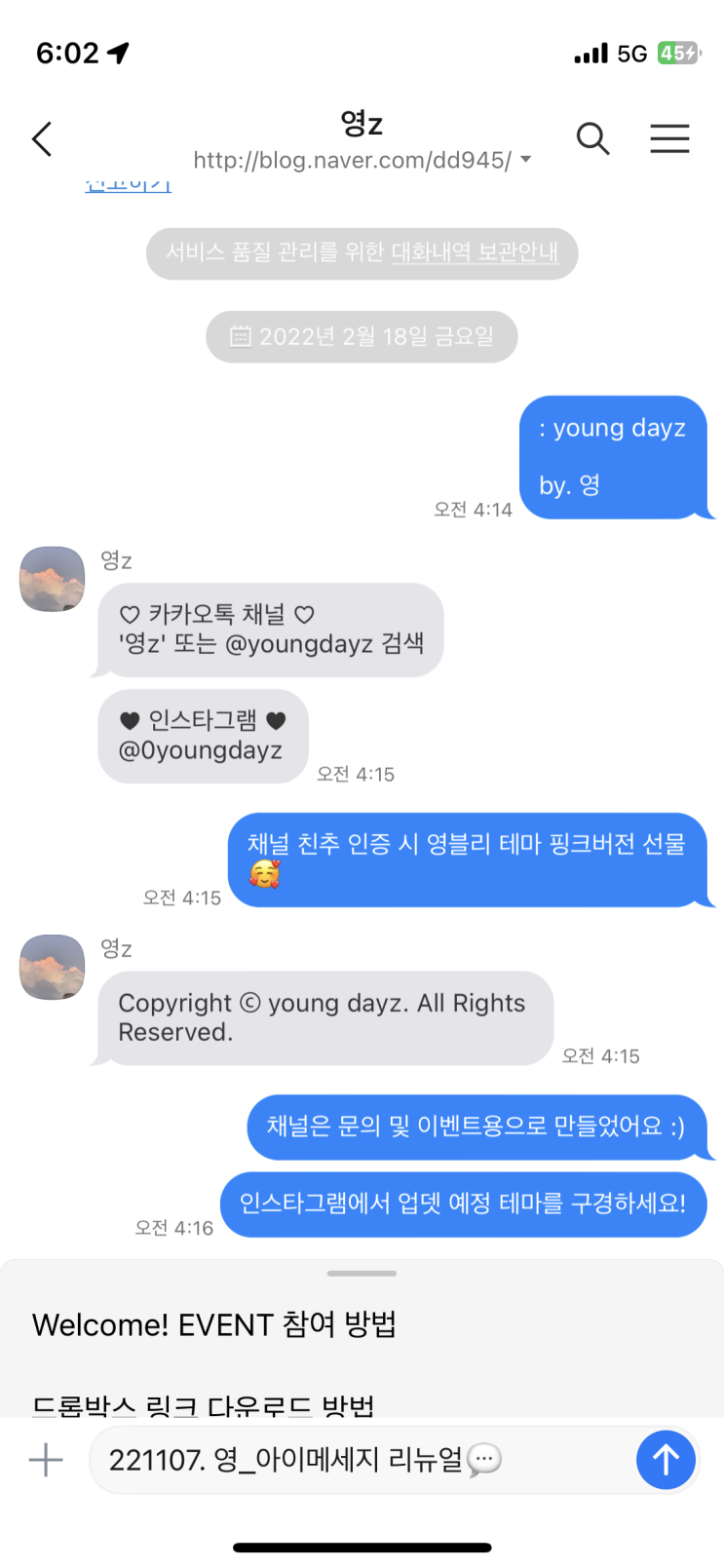Open the plus attachment button
The image size is (724, 1568).
pos(46,1460)
